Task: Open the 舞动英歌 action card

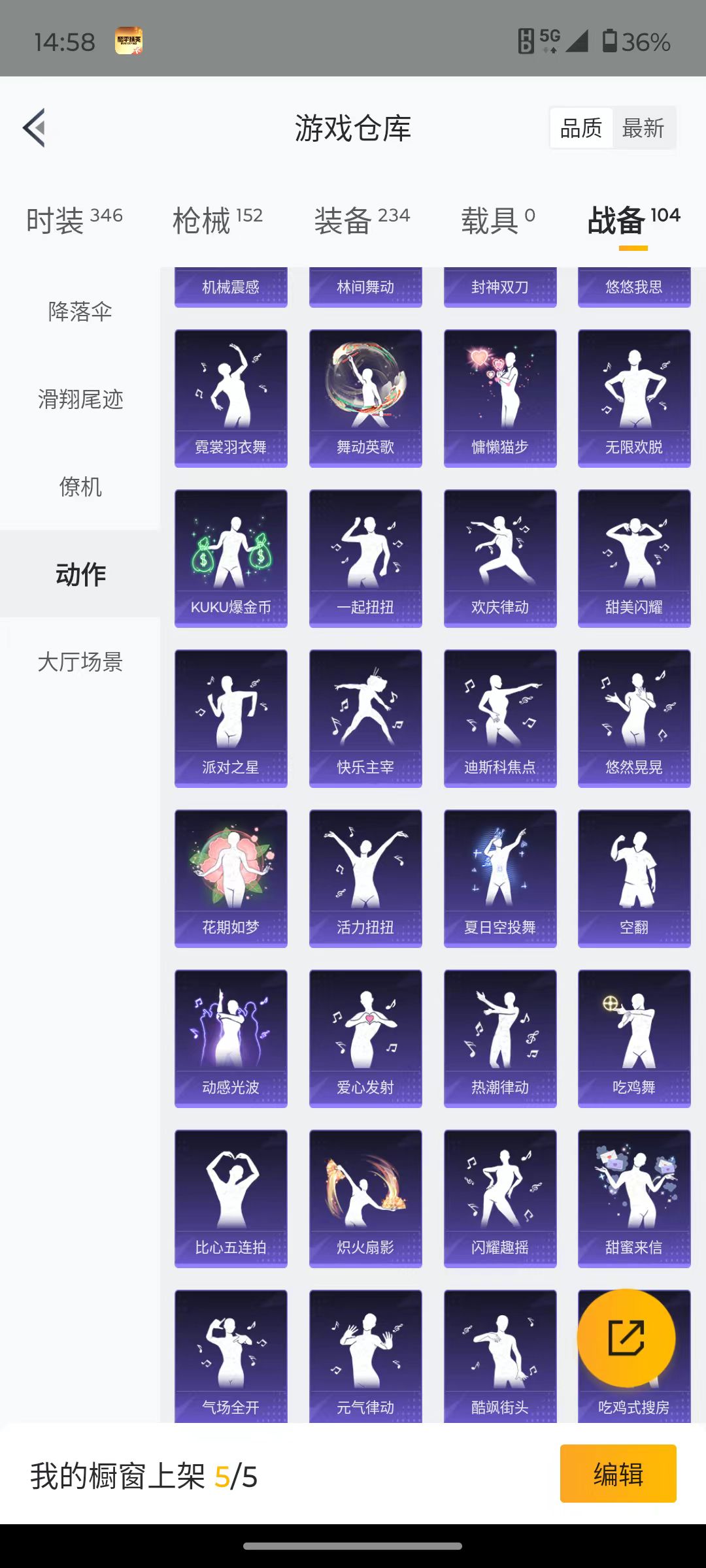Action: 365,399
